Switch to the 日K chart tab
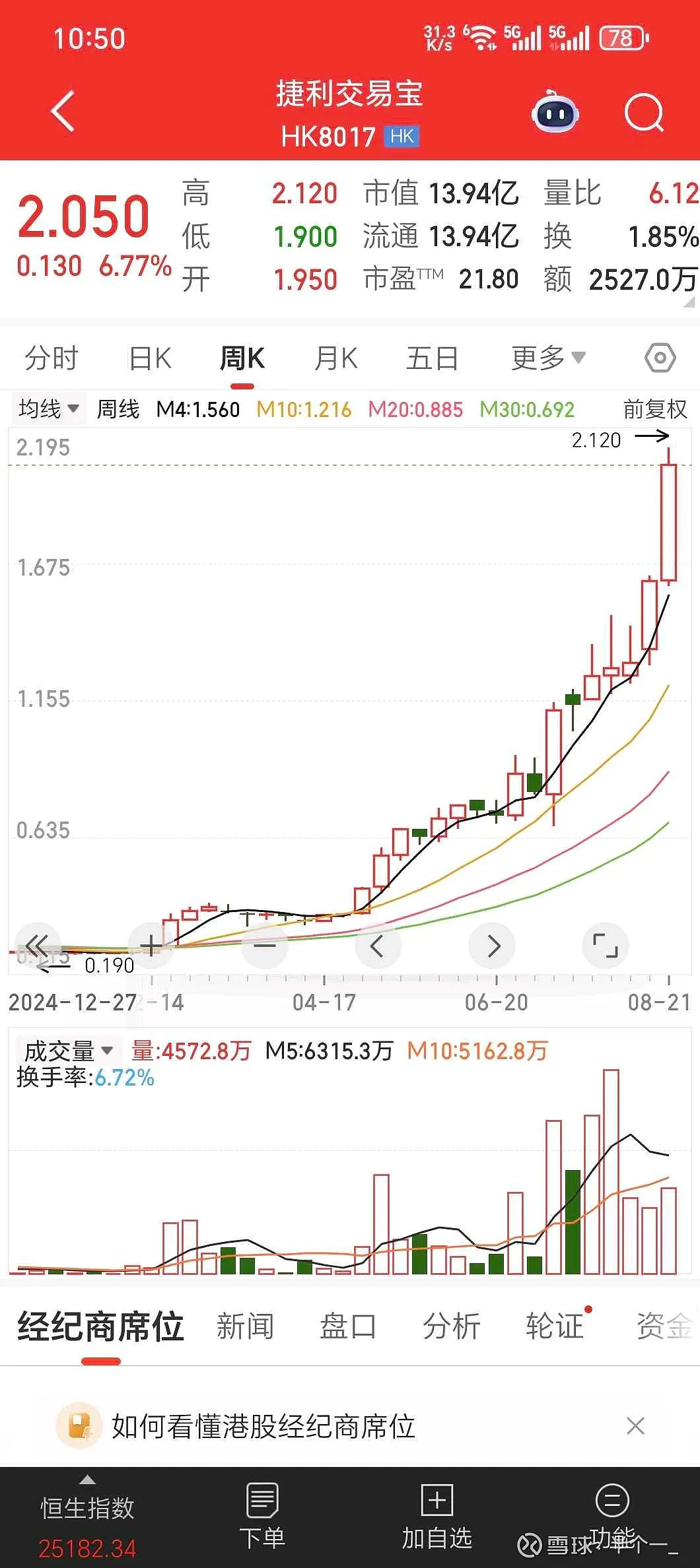700x1568 pixels. click(151, 358)
